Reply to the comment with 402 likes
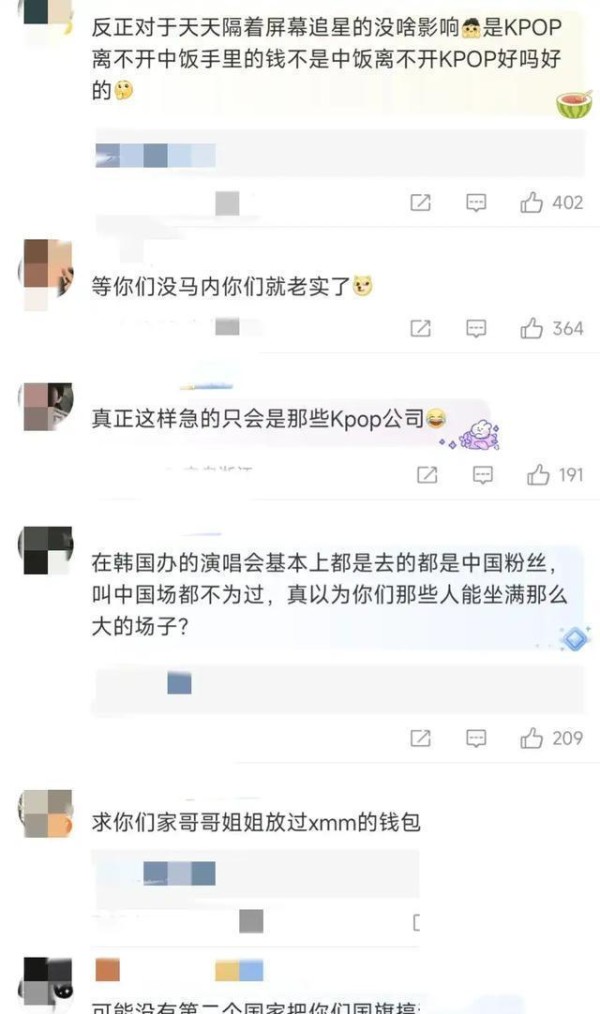Screen dimensions: 600x1014 coord(476,203)
